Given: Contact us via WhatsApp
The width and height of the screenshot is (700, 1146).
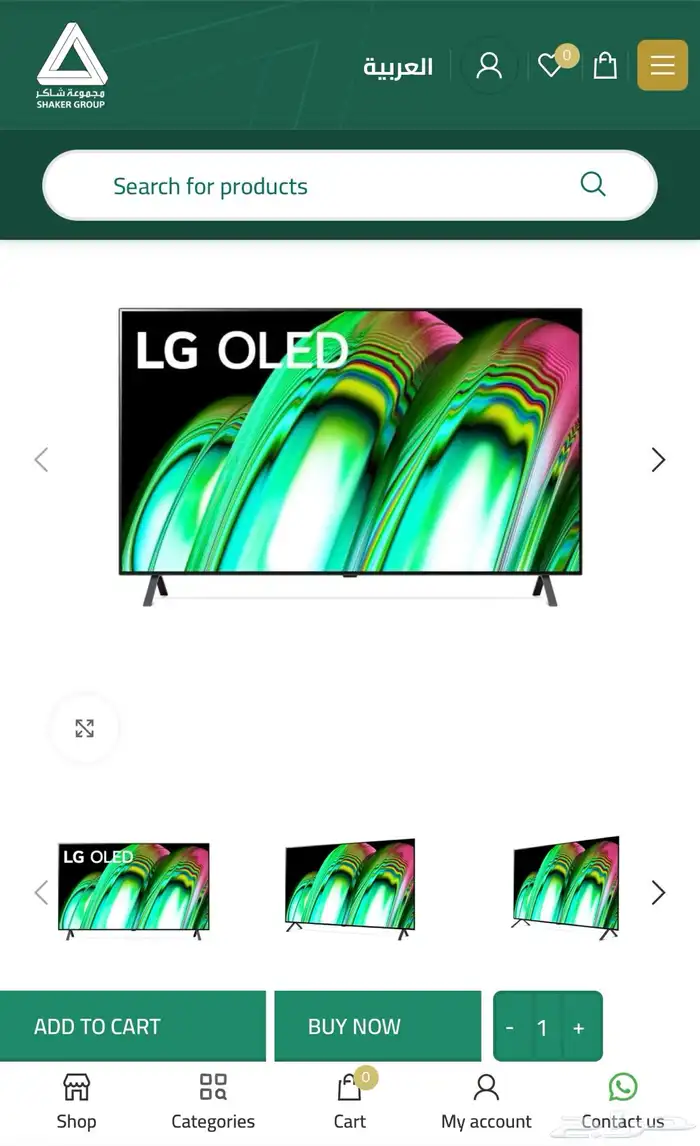Looking at the screenshot, I should click(x=622, y=1100).
